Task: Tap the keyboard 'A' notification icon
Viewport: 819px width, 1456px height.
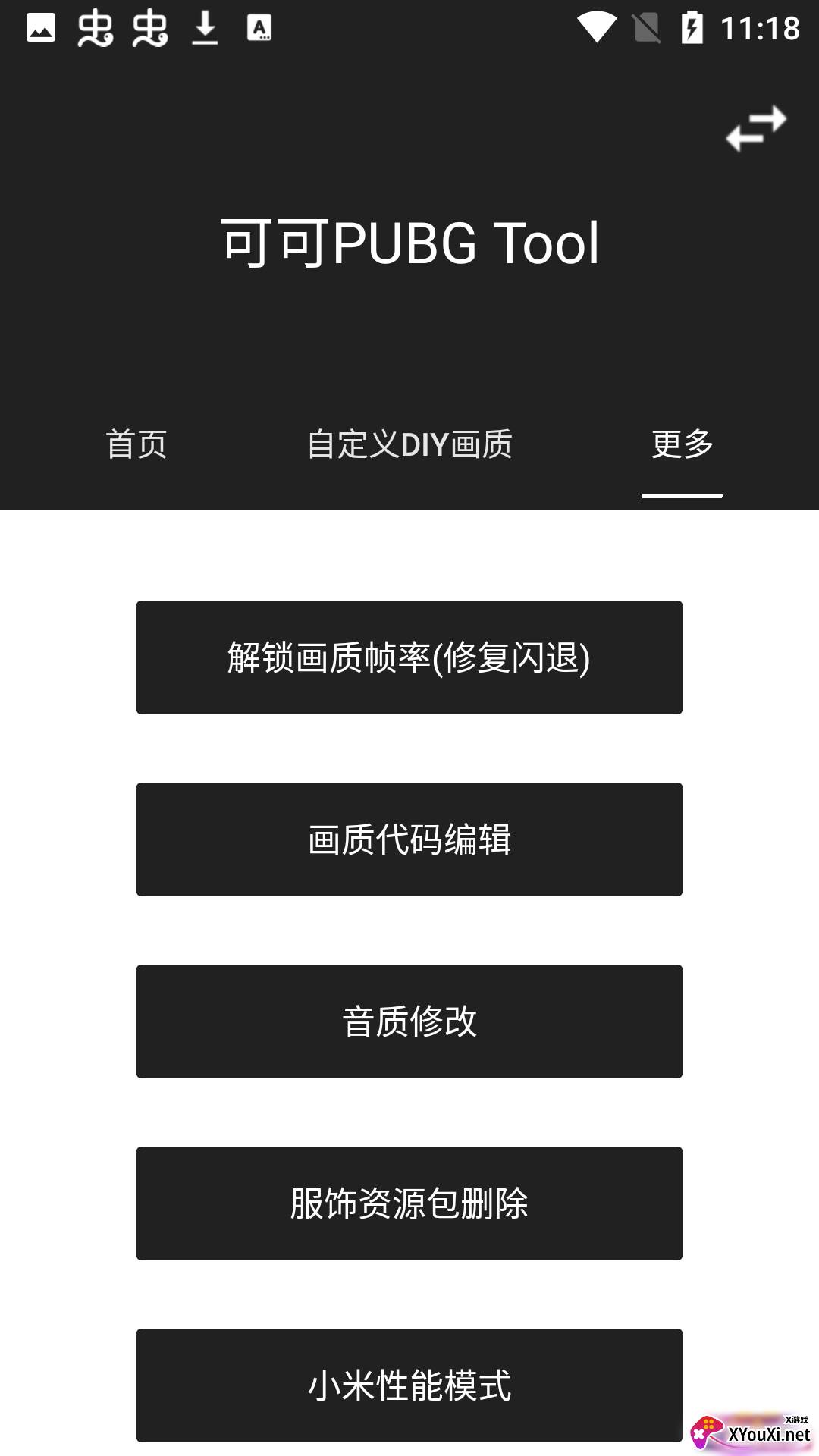Action: point(260,29)
